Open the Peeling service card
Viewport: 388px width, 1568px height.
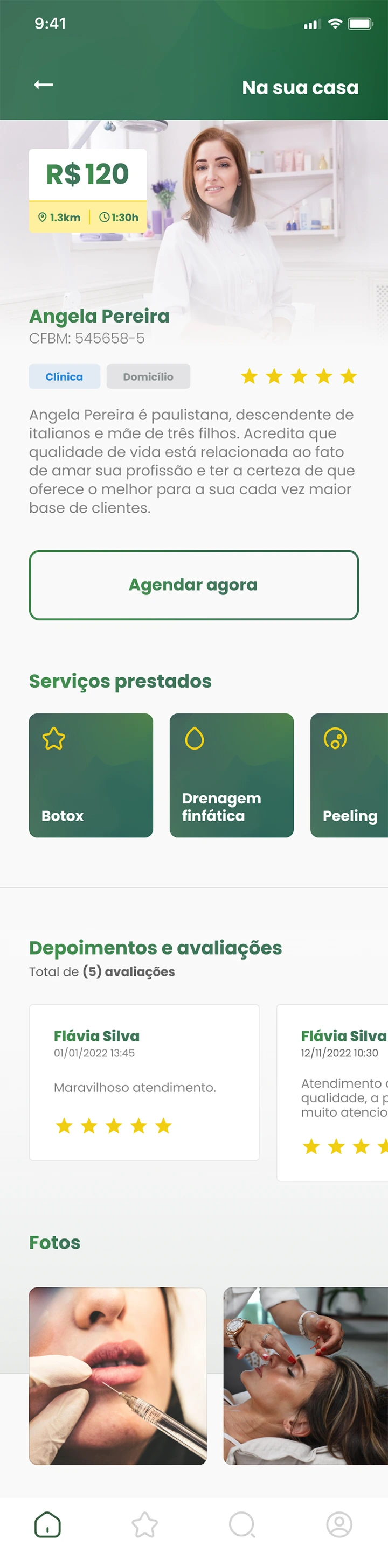point(350,775)
